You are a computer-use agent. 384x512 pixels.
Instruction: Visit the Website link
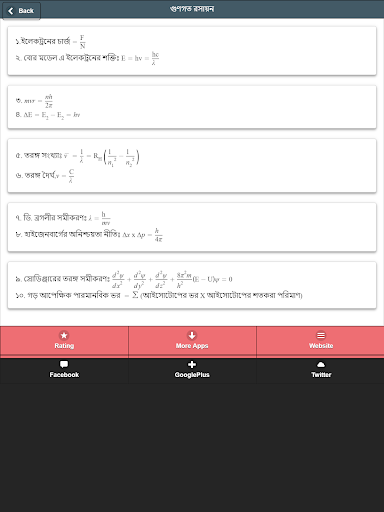point(320,341)
